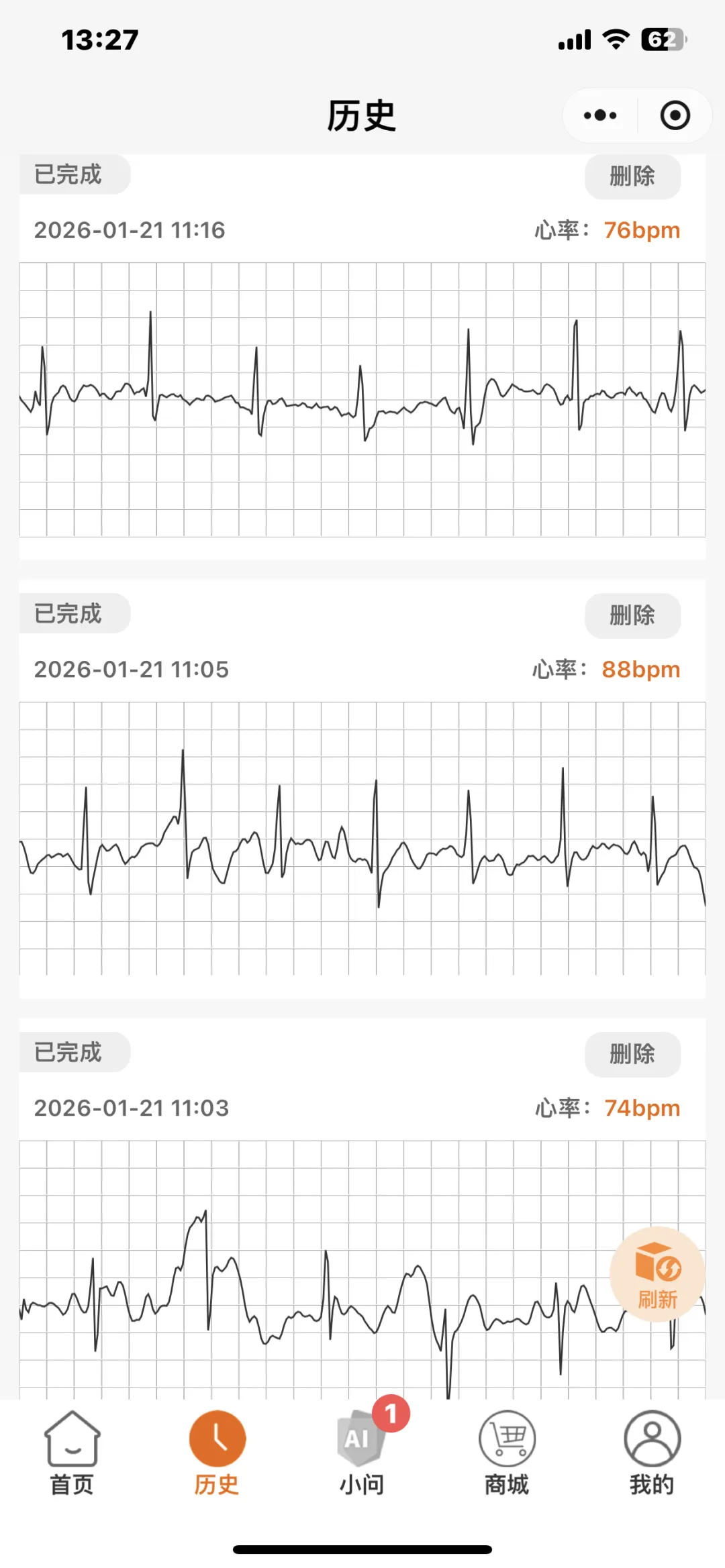The image size is (725, 1568).
Task: Delete the 11:03 ECG record
Action: point(632,1054)
